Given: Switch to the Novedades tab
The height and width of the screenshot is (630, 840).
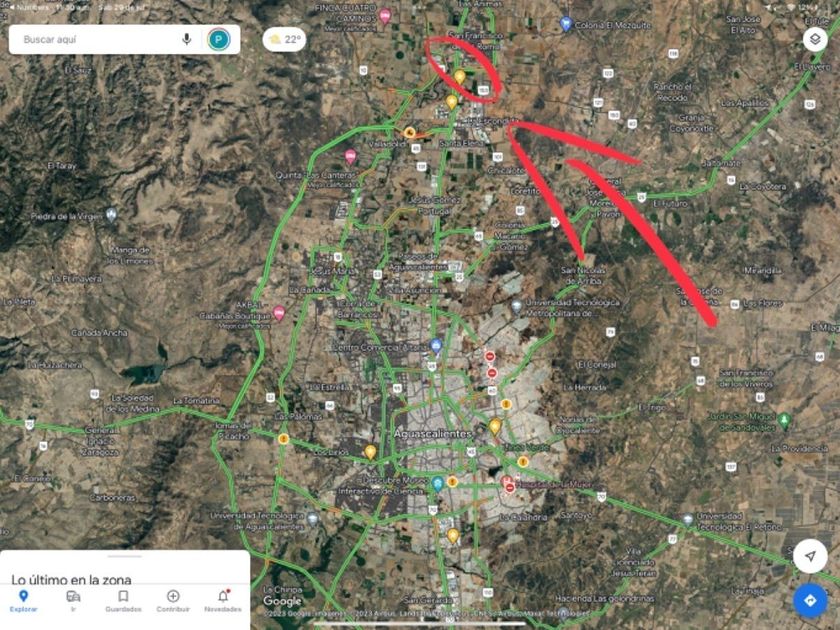Looking at the screenshot, I should 223,601.
